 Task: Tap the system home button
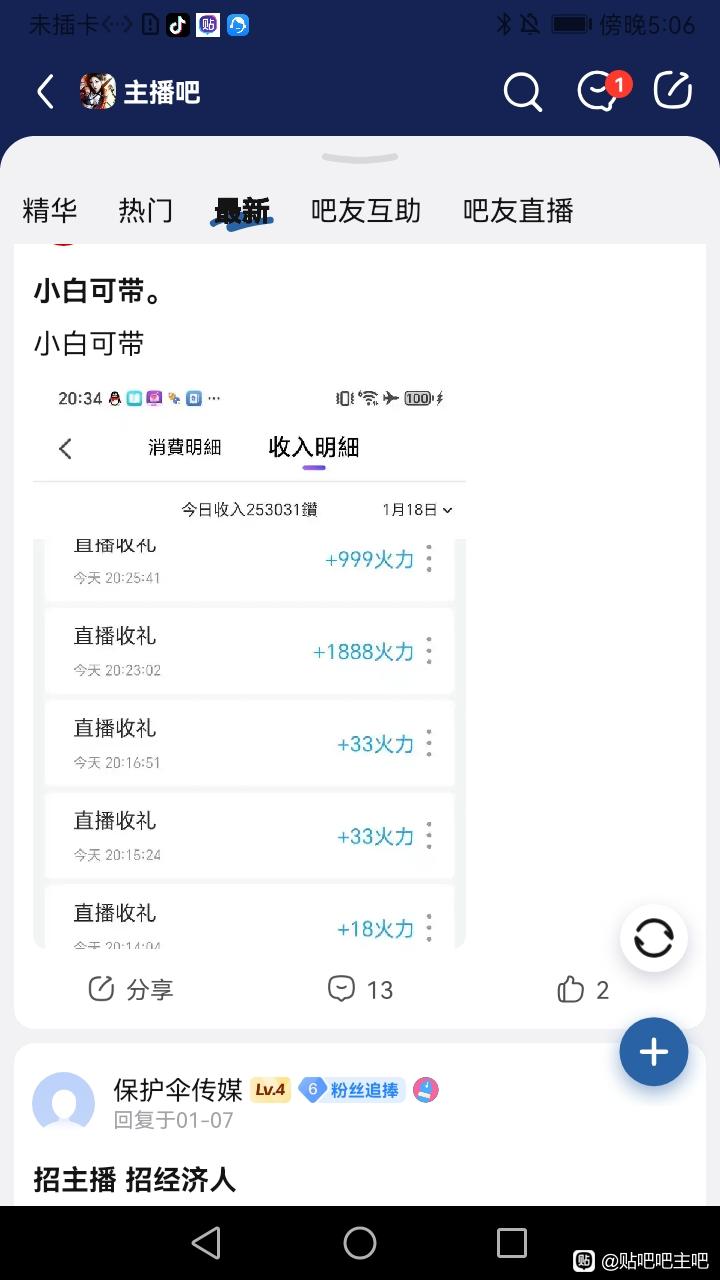point(360,1243)
